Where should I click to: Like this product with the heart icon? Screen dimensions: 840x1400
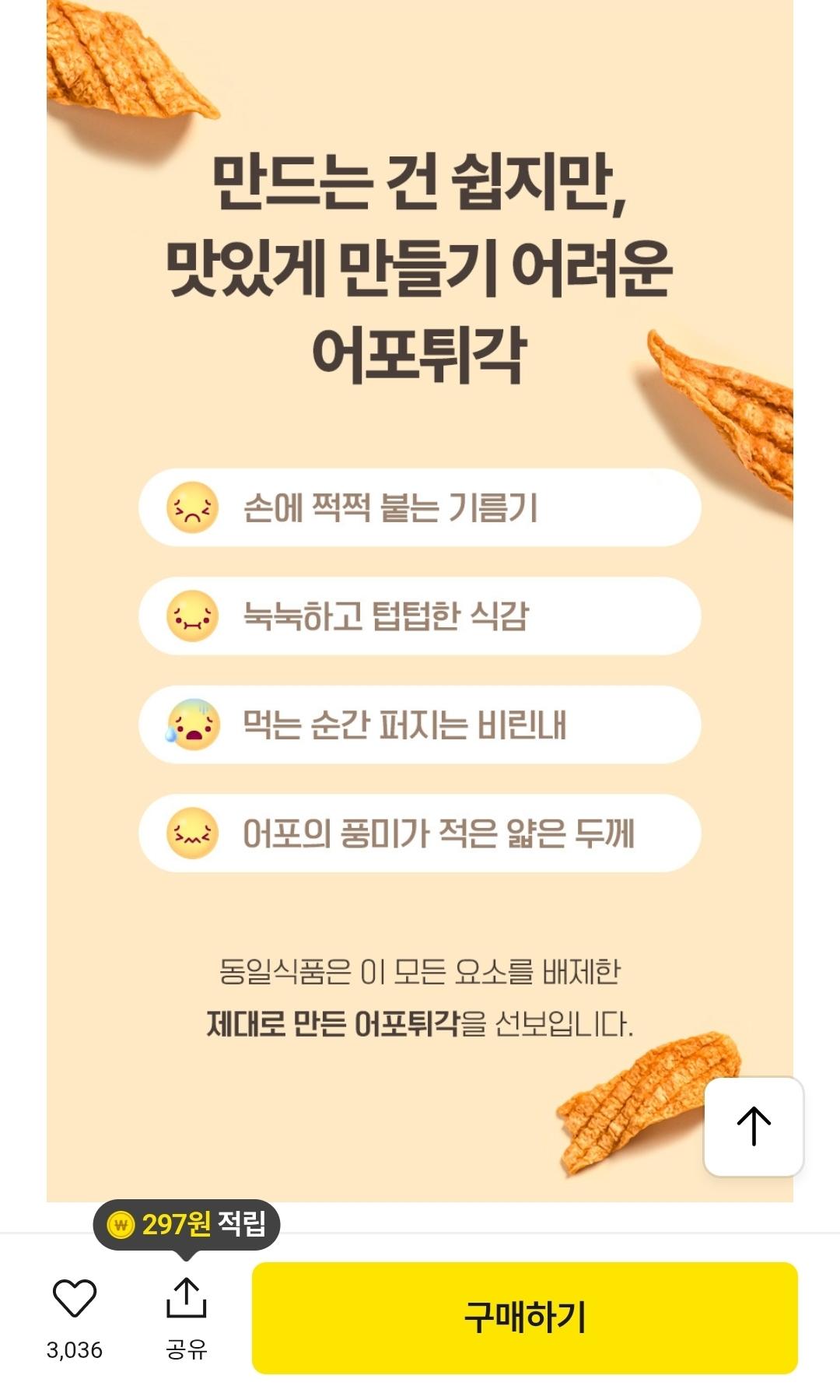75,1299
